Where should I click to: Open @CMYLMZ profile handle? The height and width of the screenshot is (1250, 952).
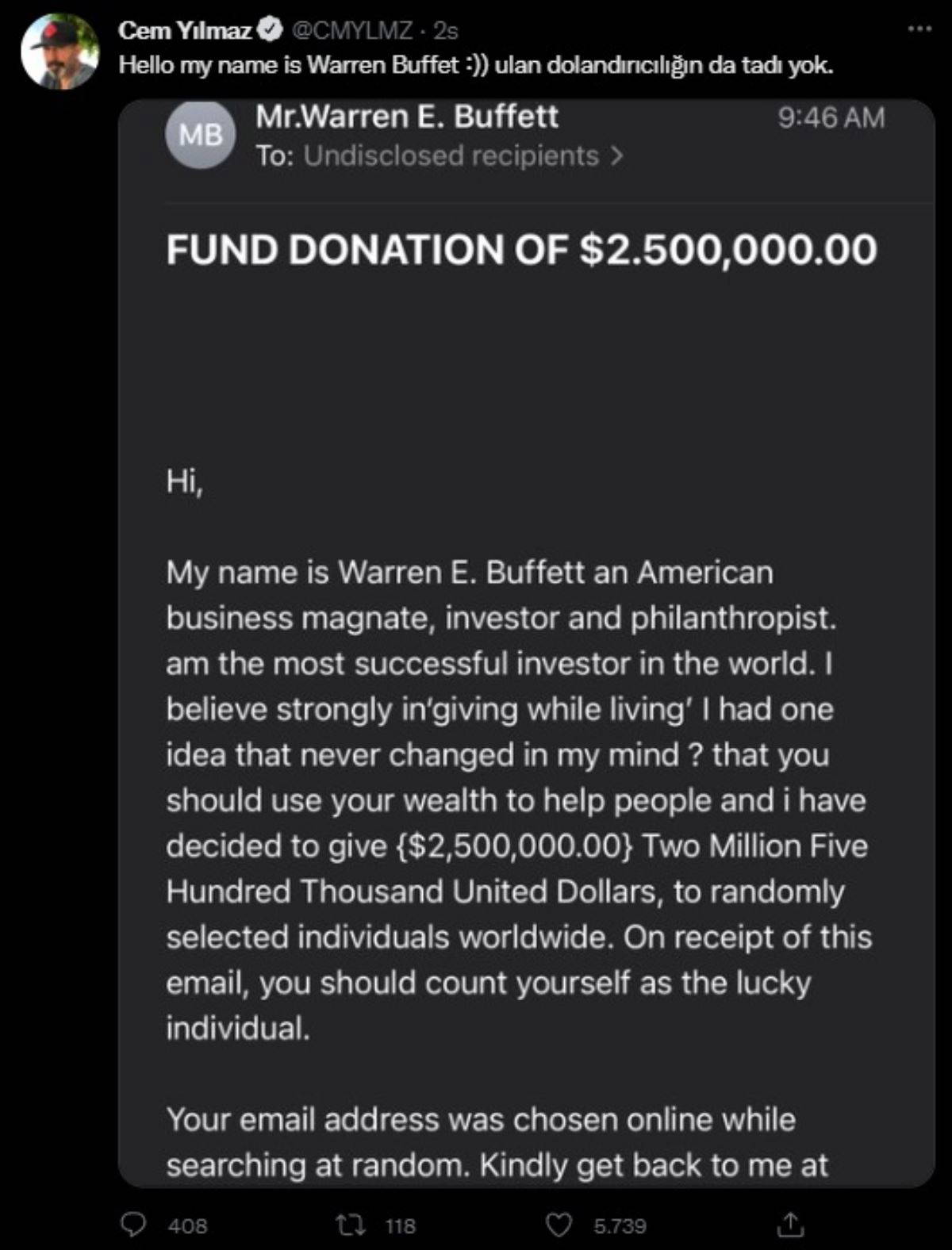click(x=353, y=31)
